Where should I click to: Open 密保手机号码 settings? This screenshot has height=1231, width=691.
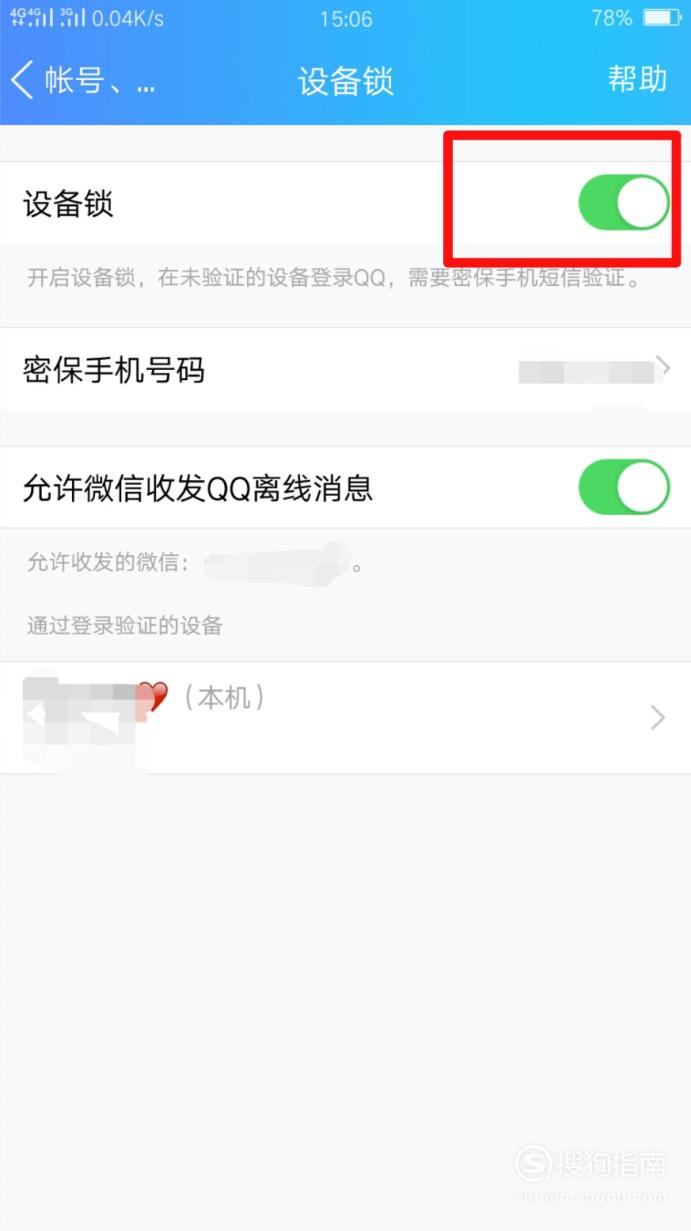(345, 369)
